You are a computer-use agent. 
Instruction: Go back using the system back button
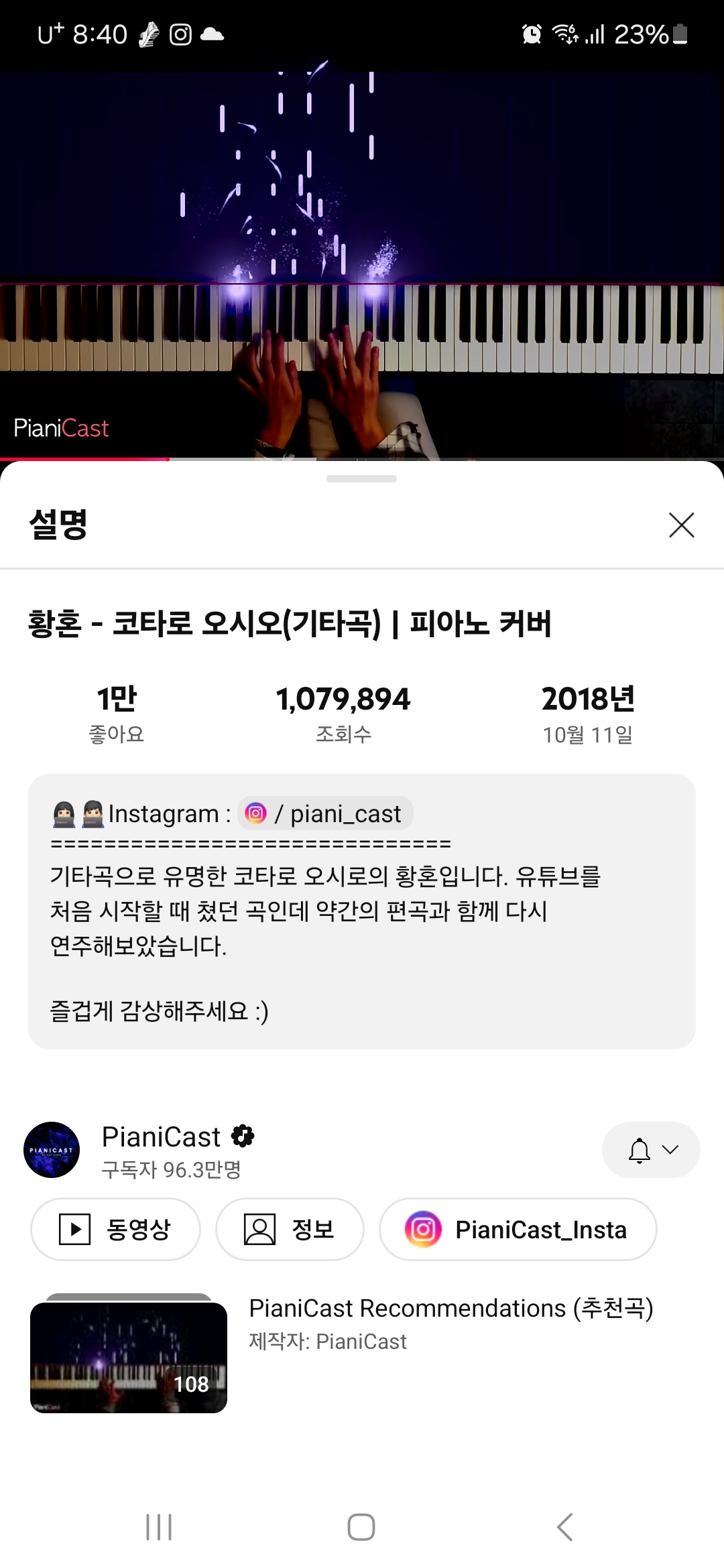click(x=564, y=1527)
